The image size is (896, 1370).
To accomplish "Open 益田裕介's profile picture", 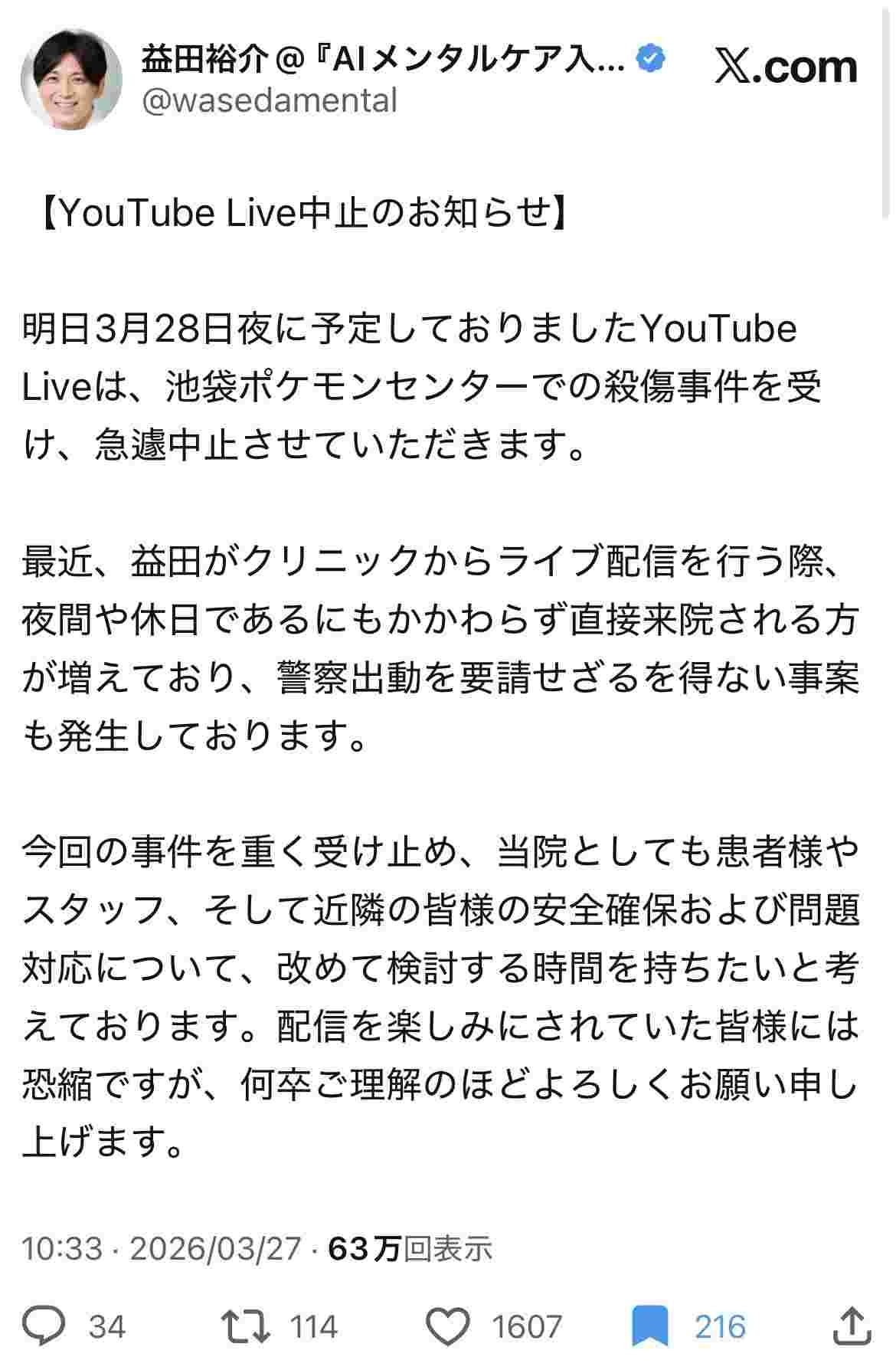I will 77,80.
